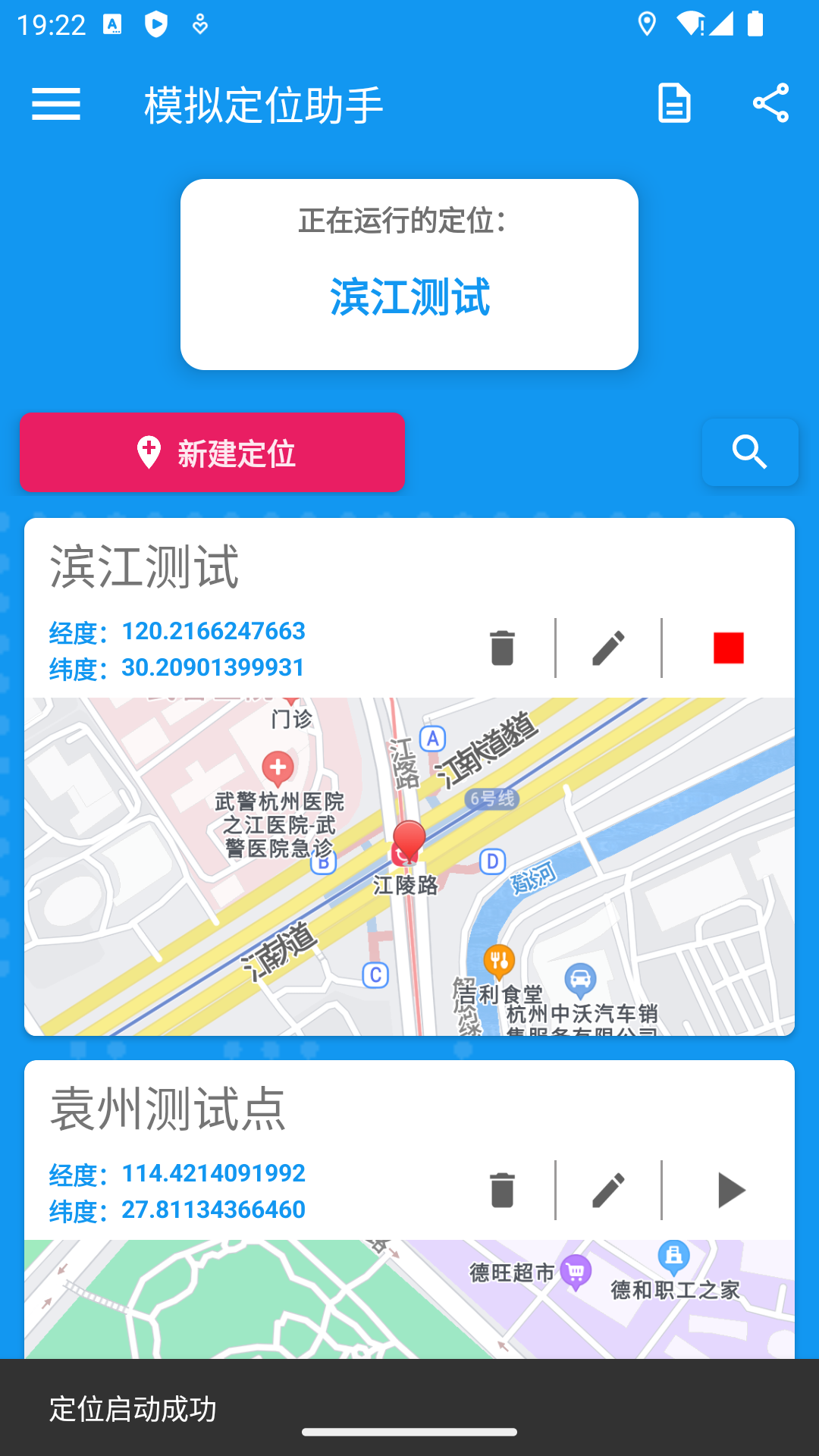This screenshot has width=819, height=1456.
Task: Tap the 袁州测试点 card title
Action: [x=170, y=1111]
